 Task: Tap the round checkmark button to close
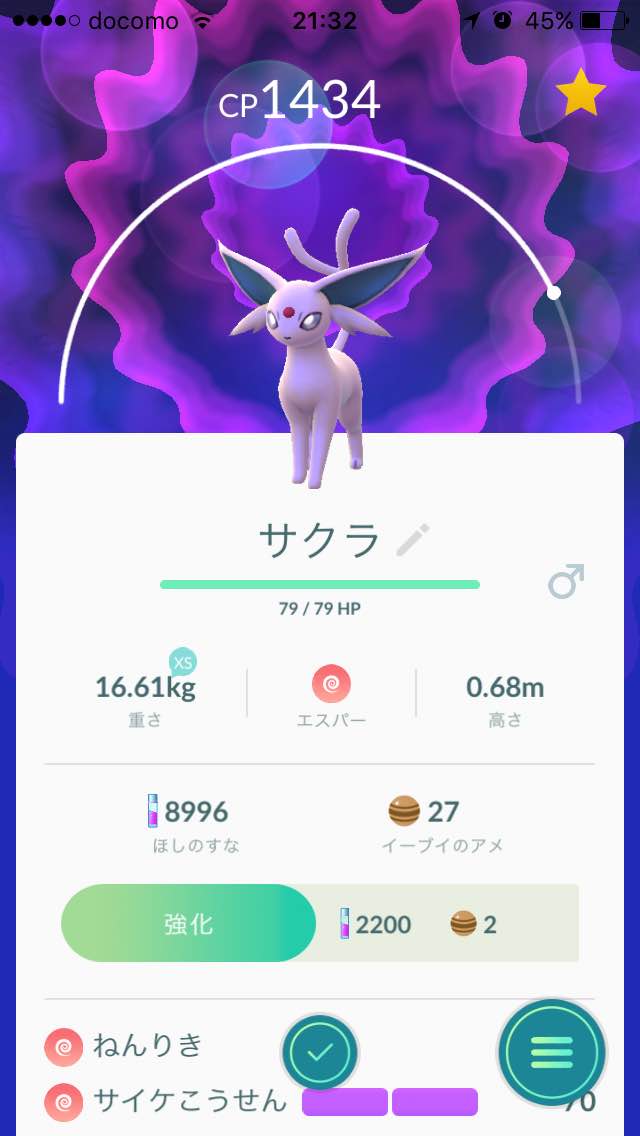pyautogui.click(x=320, y=1052)
